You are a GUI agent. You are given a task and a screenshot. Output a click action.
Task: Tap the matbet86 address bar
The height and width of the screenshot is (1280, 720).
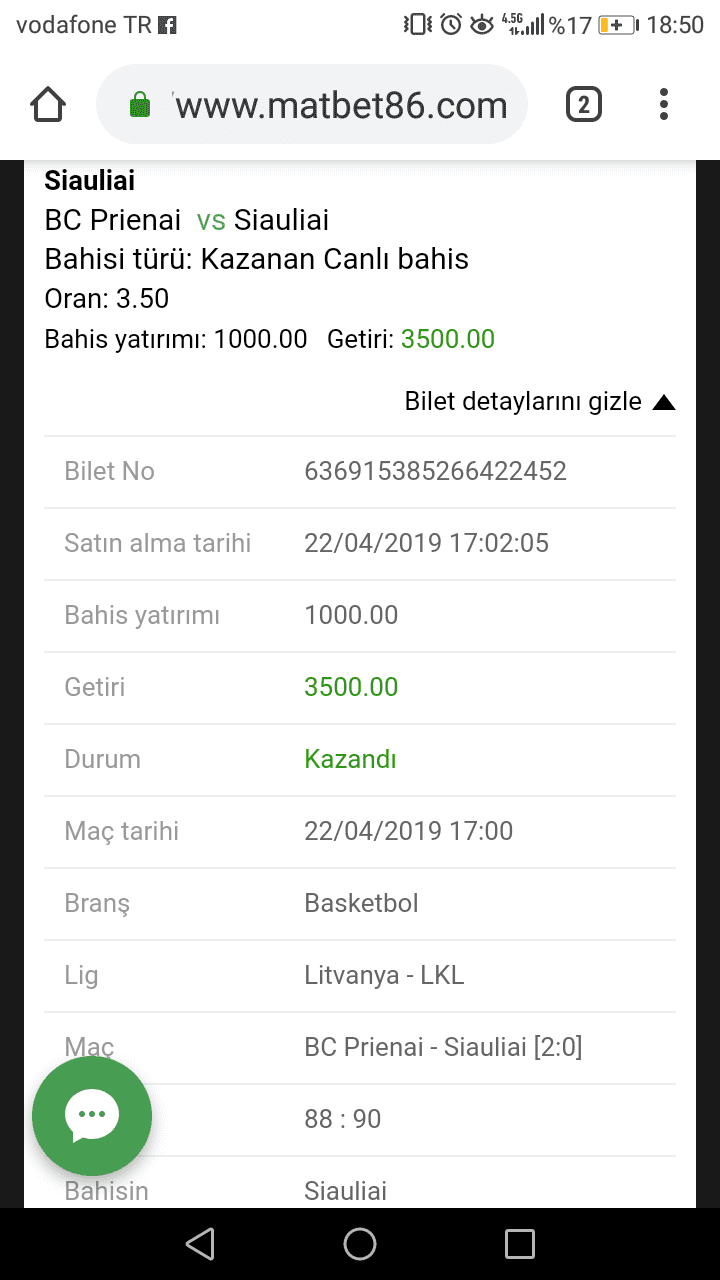(x=312, y=105)
